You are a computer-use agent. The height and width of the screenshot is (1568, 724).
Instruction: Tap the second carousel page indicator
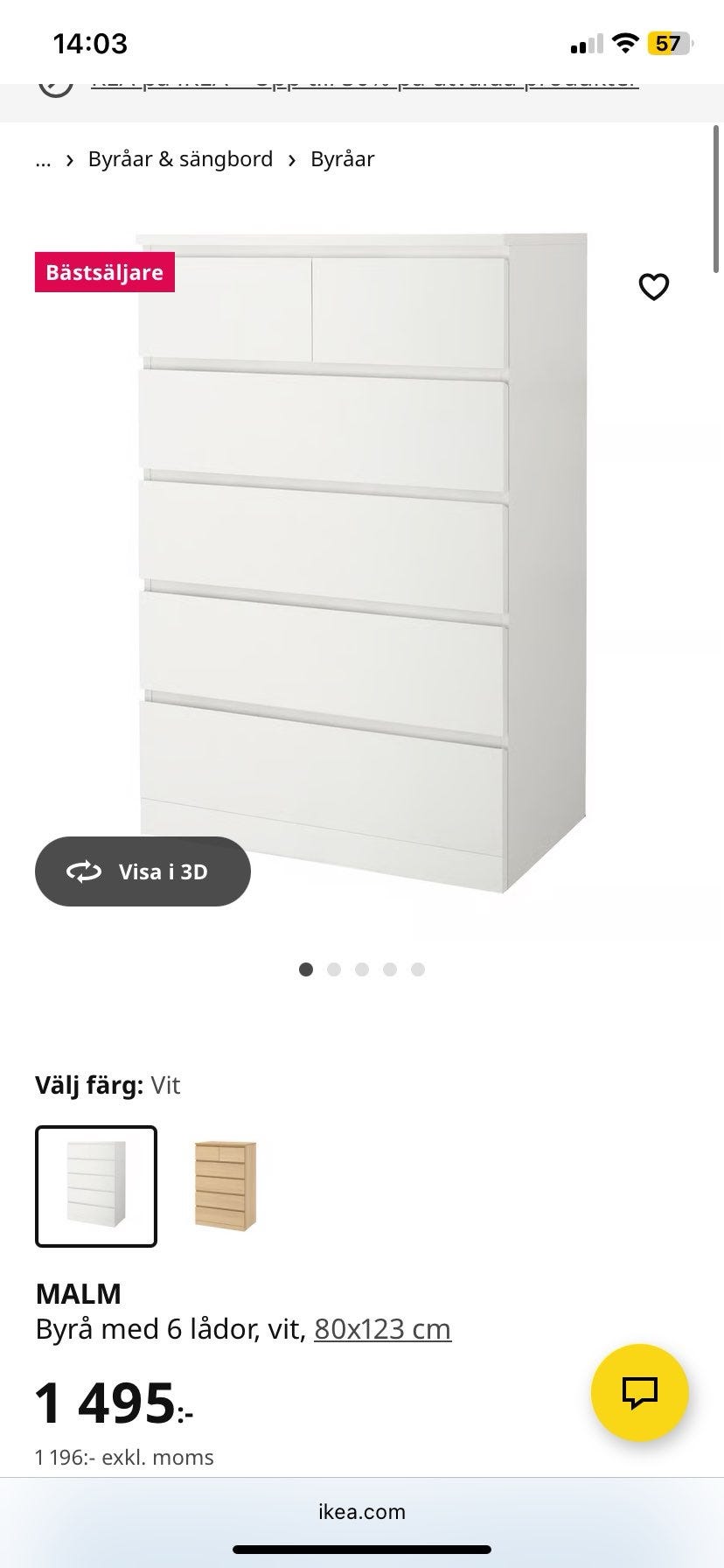pos(334,969)
